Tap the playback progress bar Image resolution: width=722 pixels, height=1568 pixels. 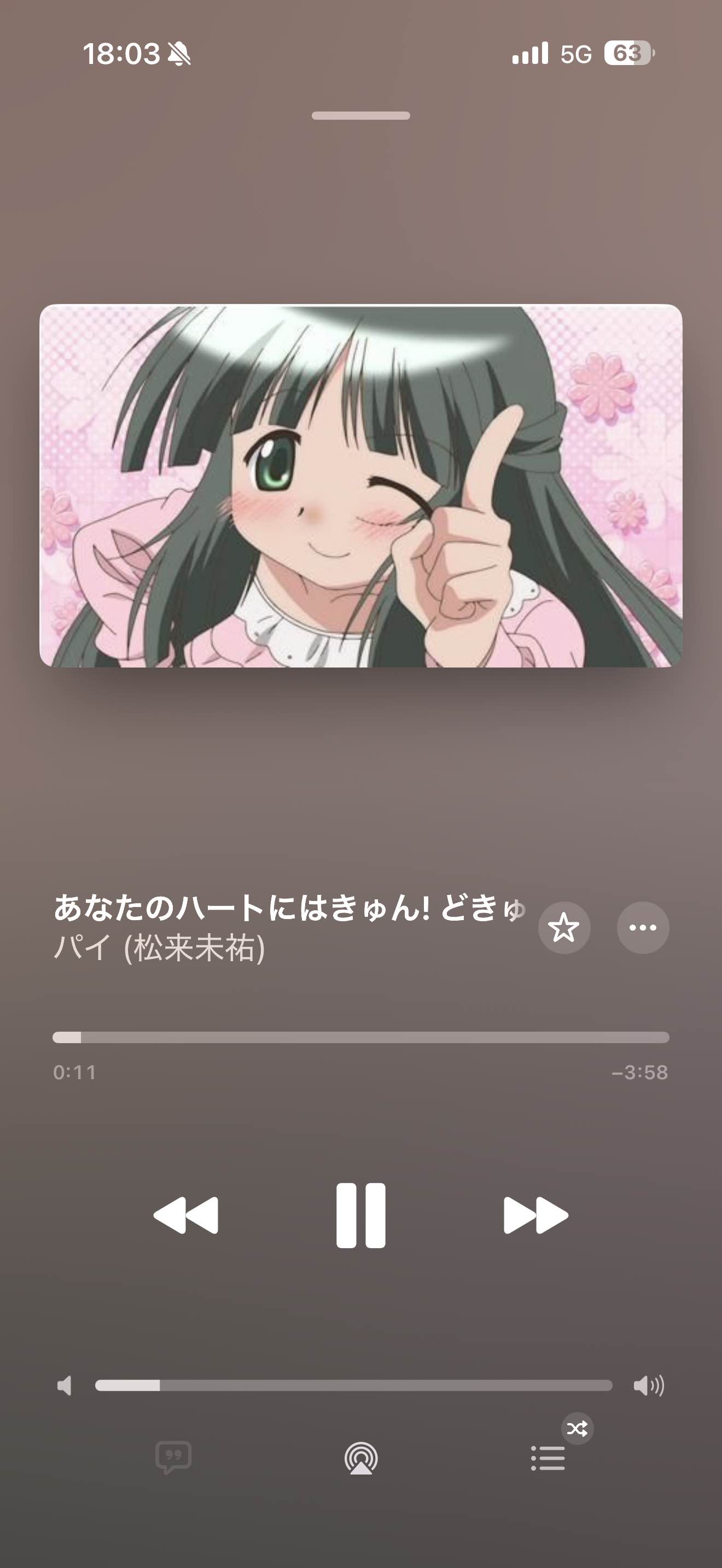(360, 1037)
